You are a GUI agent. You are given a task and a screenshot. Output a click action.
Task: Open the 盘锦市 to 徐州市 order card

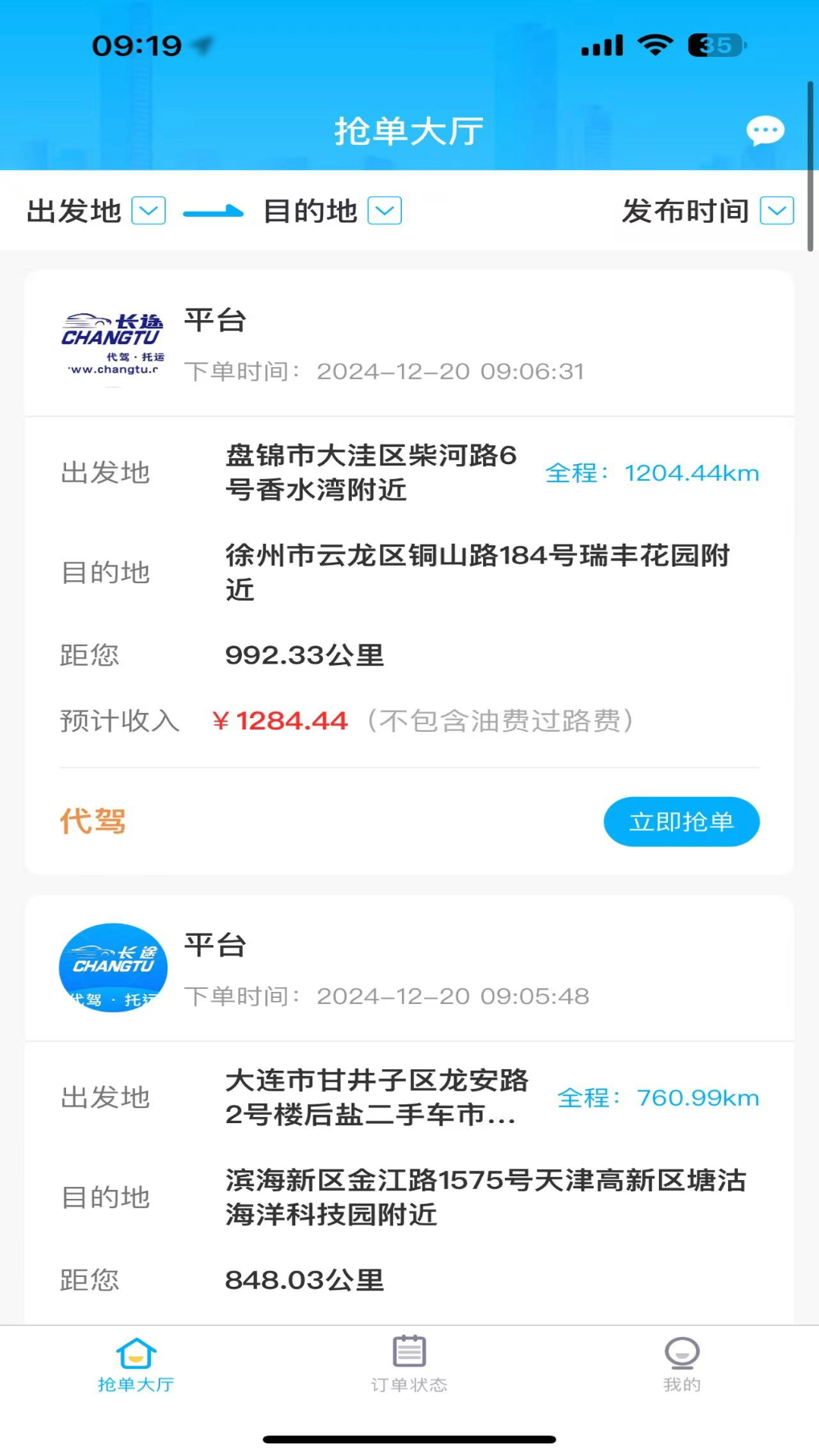coord(409,572)
